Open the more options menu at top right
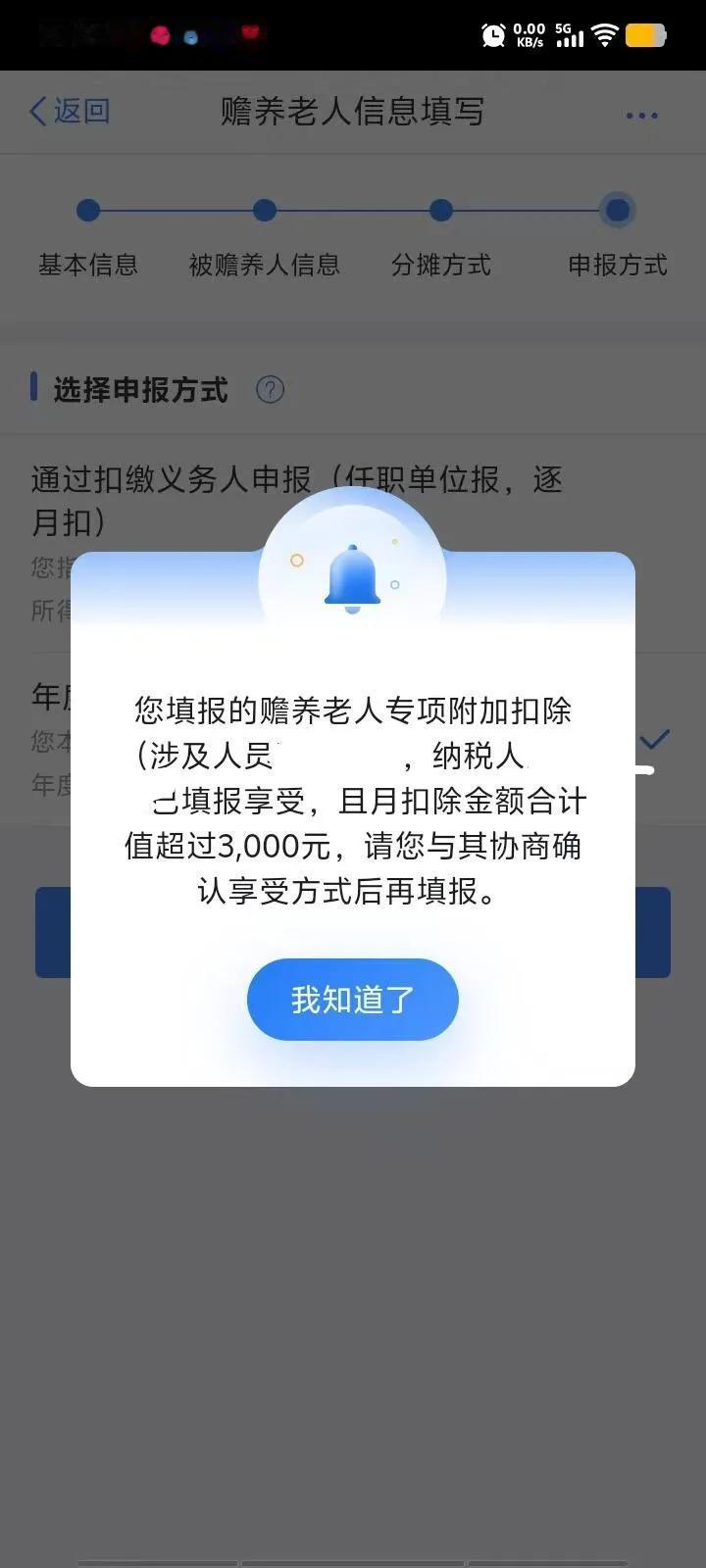Viewport: 706px width, 1568px height. pos(641,115)
